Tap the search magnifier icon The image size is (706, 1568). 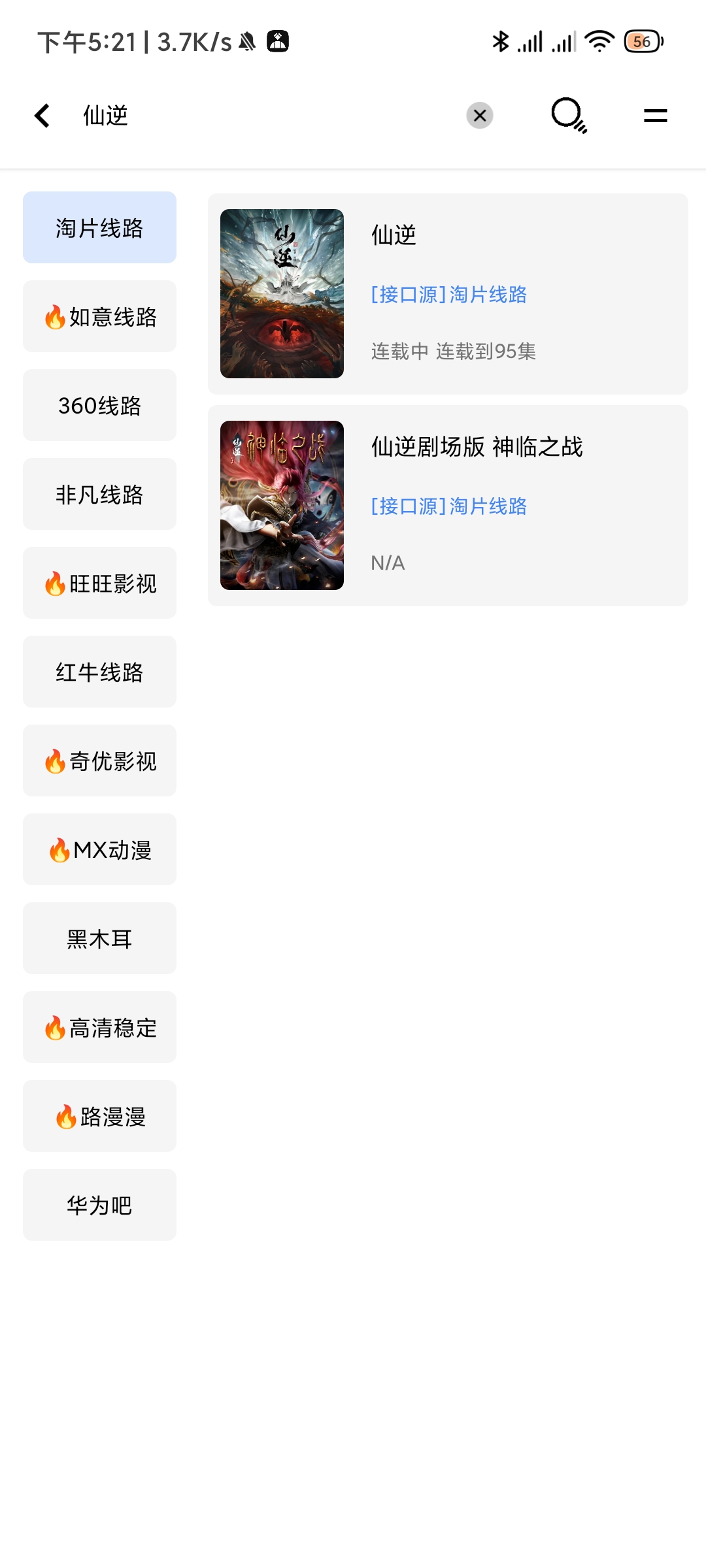[569, 116]
